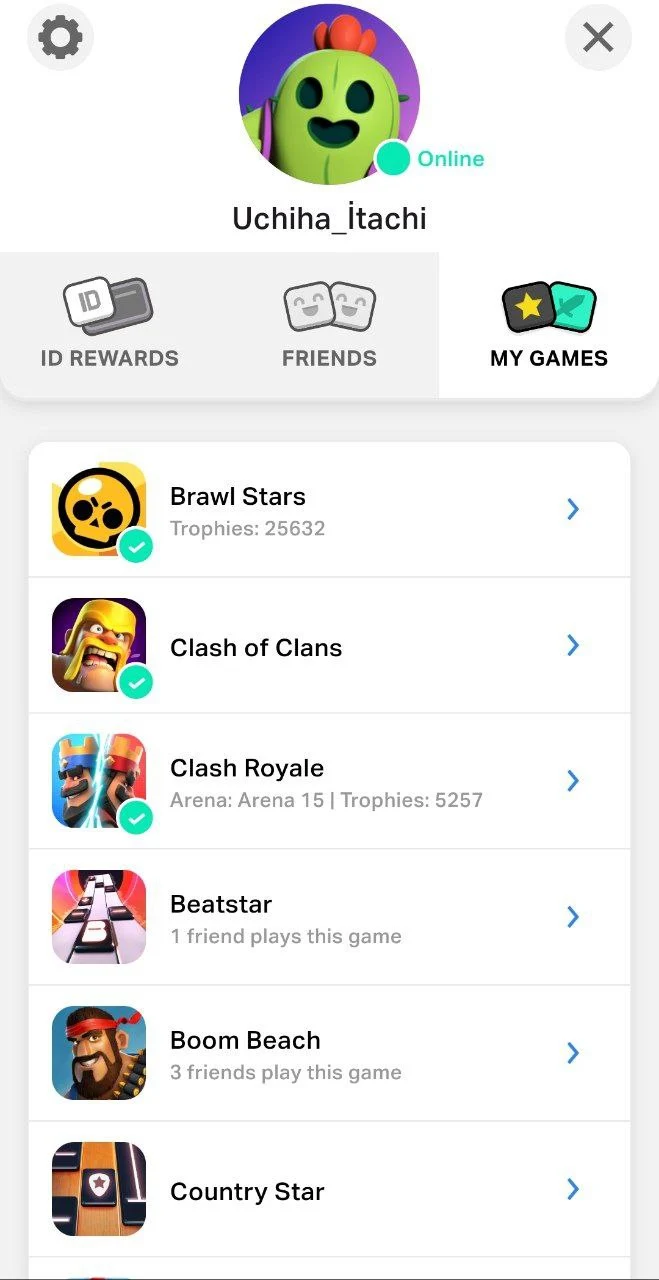This screenshot has width=659, height=1280.
Task: Switch to the Friends tab
Action: tap(329, 325)
